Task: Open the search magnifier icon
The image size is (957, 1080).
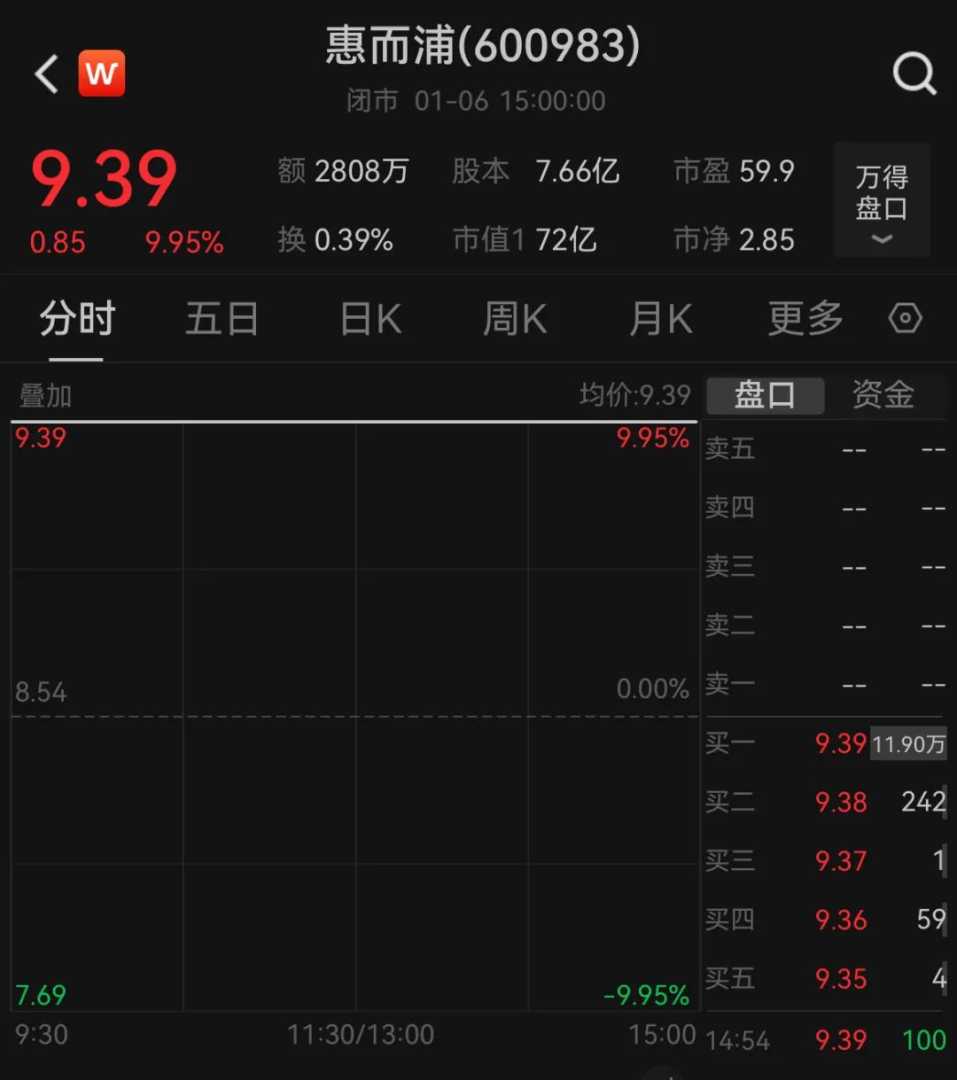Action: (x=913, y=73)
